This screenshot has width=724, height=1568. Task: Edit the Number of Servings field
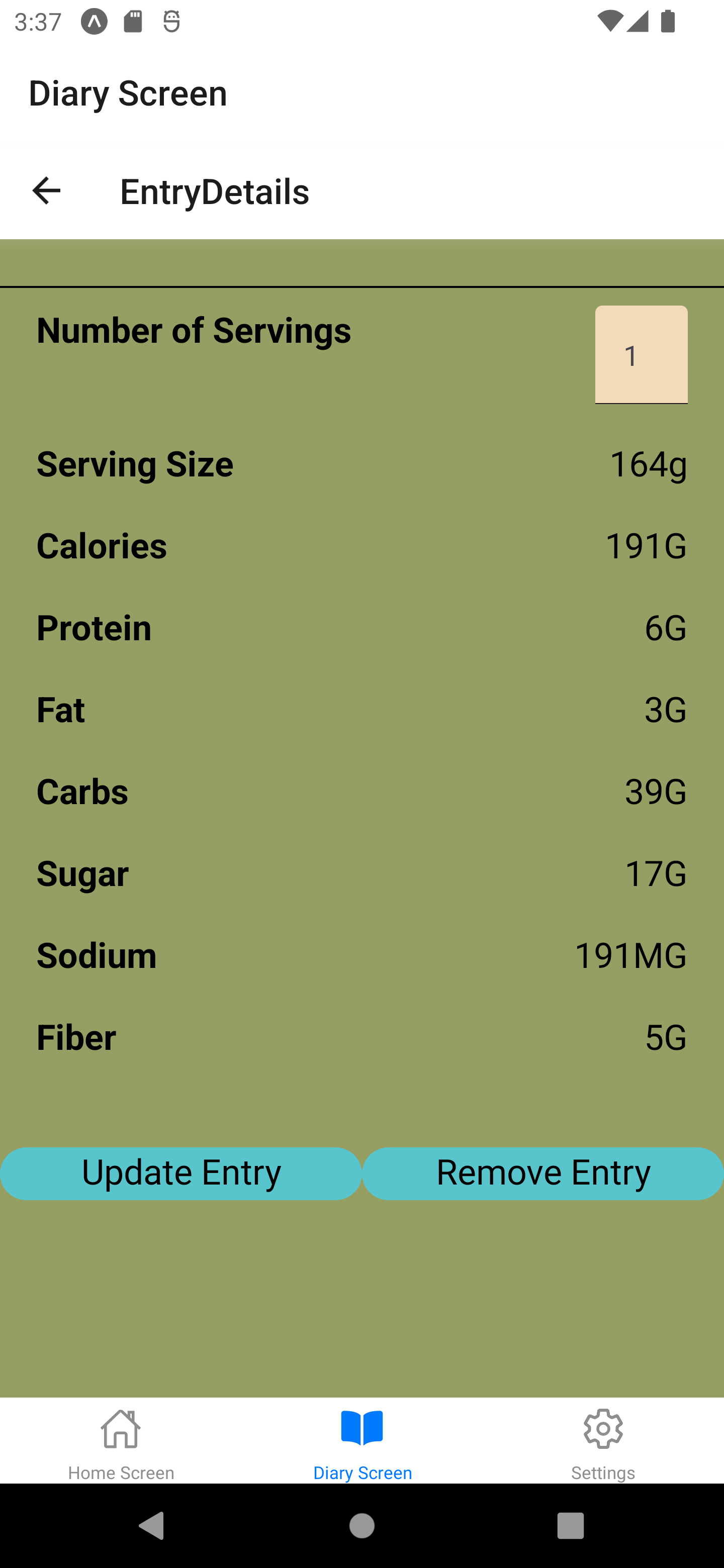641,355
